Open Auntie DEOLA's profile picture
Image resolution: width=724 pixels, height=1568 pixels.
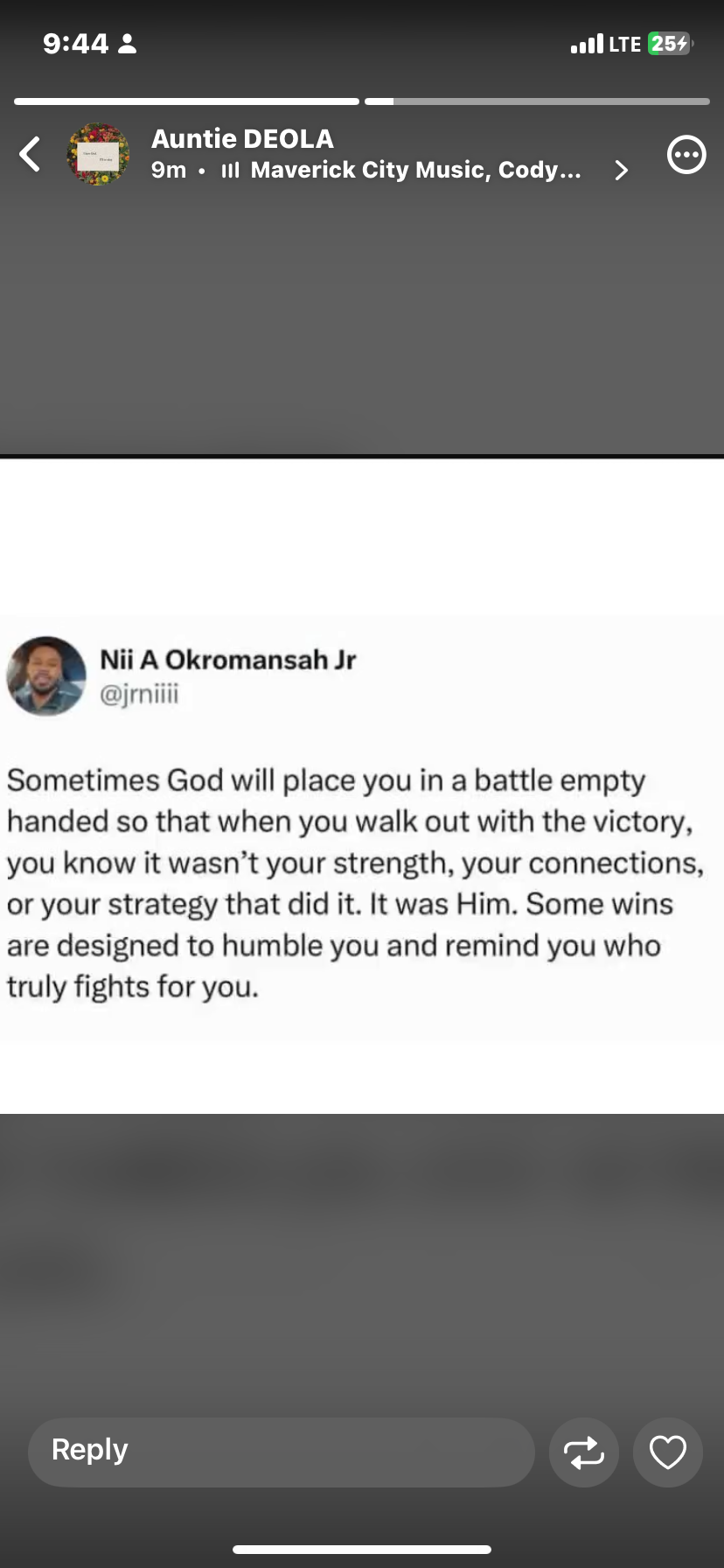coord(98,154)
